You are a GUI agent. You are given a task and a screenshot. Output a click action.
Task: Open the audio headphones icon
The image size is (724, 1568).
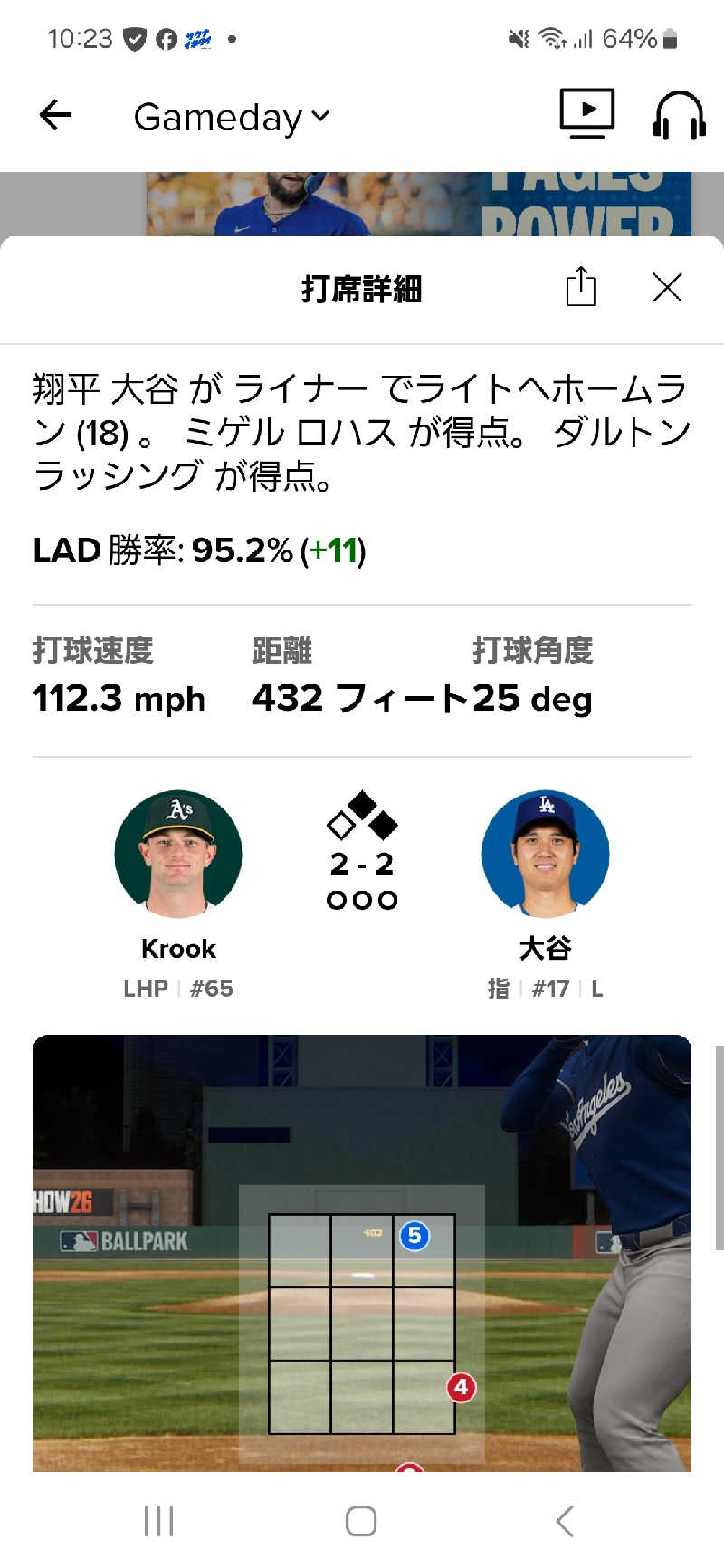tap(679, 115)
